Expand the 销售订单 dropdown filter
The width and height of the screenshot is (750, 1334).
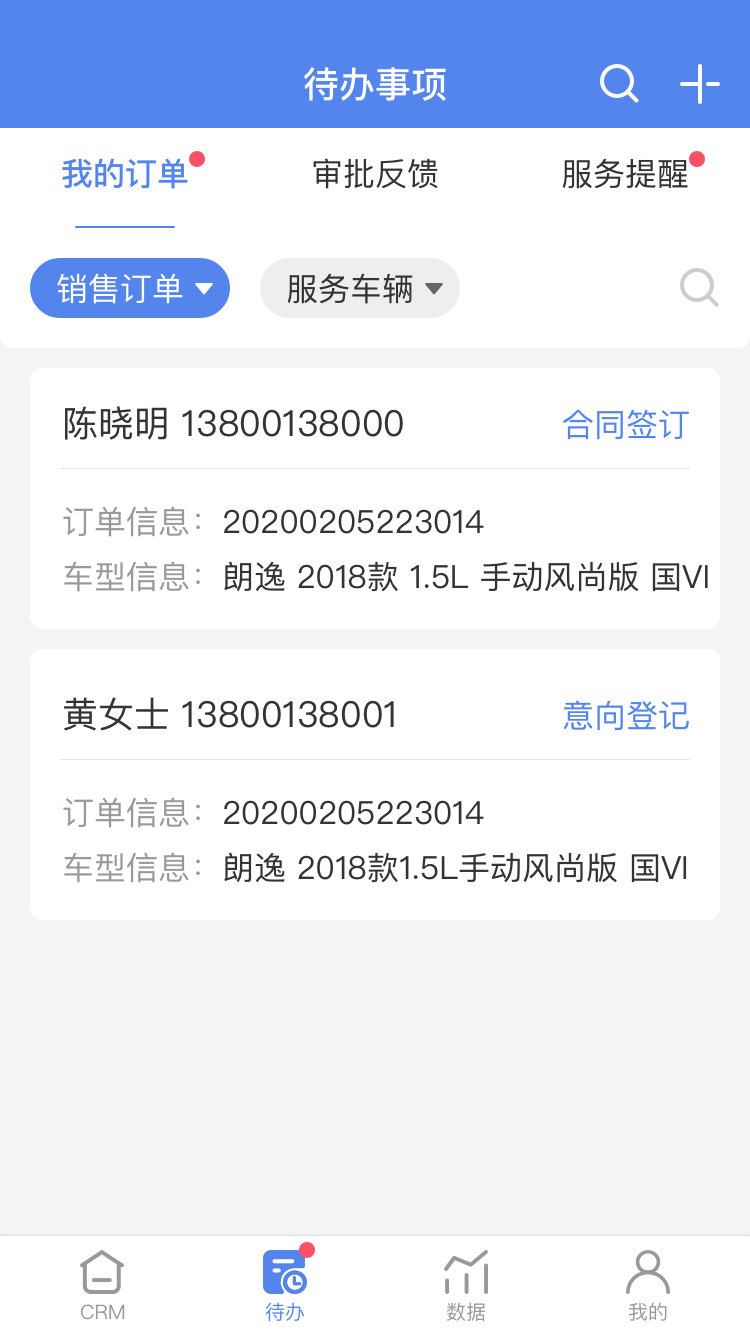pyautogui.click(x=130, y=289)
